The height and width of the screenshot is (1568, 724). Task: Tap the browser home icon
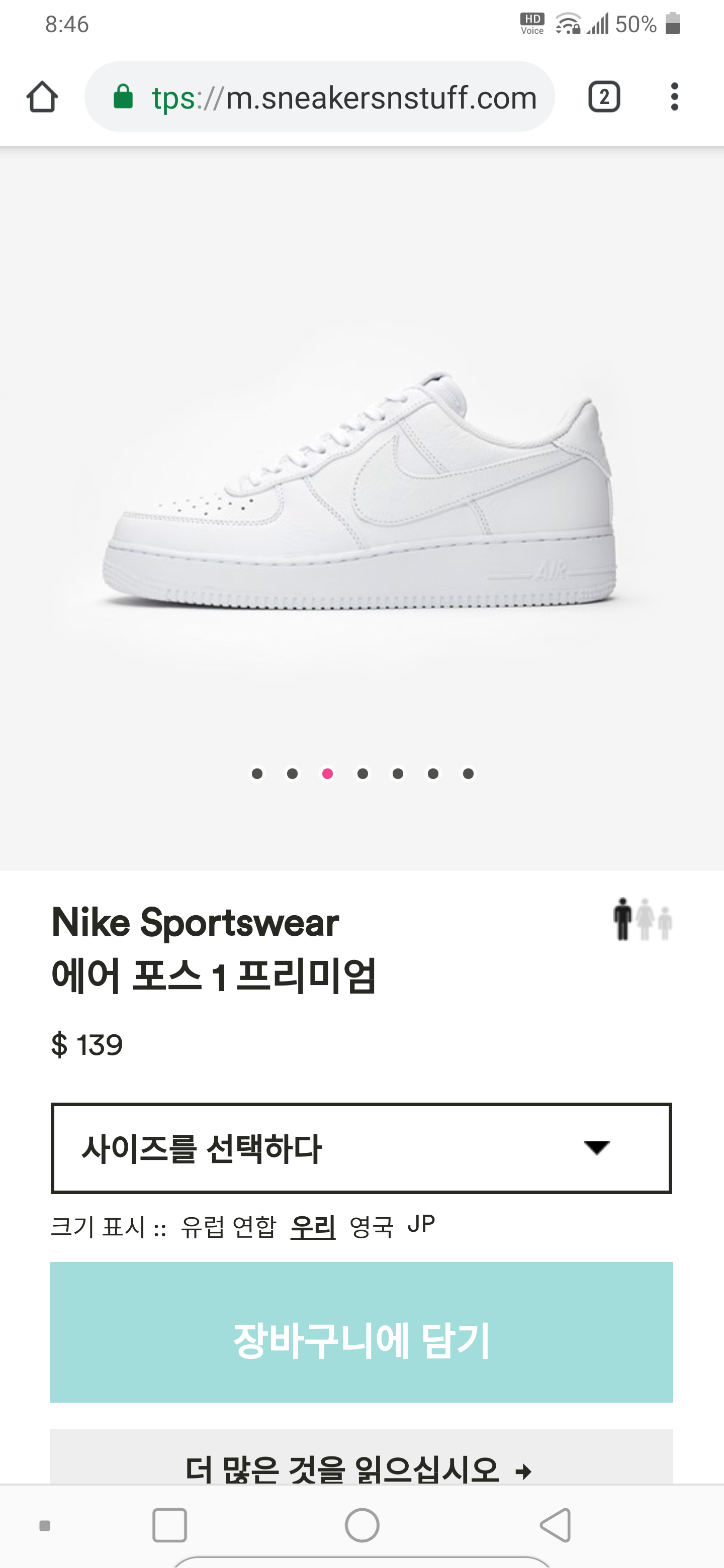(42, 97)
